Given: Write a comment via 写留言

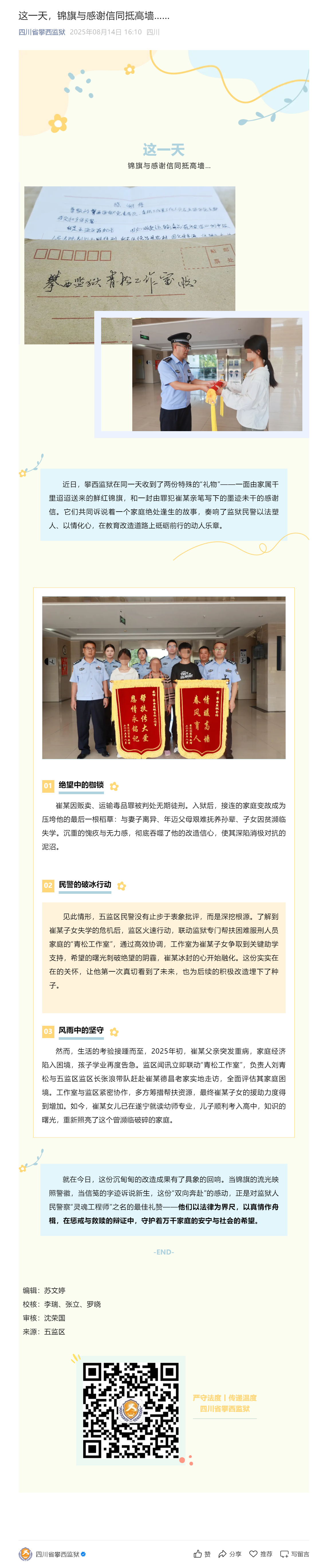Looking at the screenshot, I should 294,1553.
